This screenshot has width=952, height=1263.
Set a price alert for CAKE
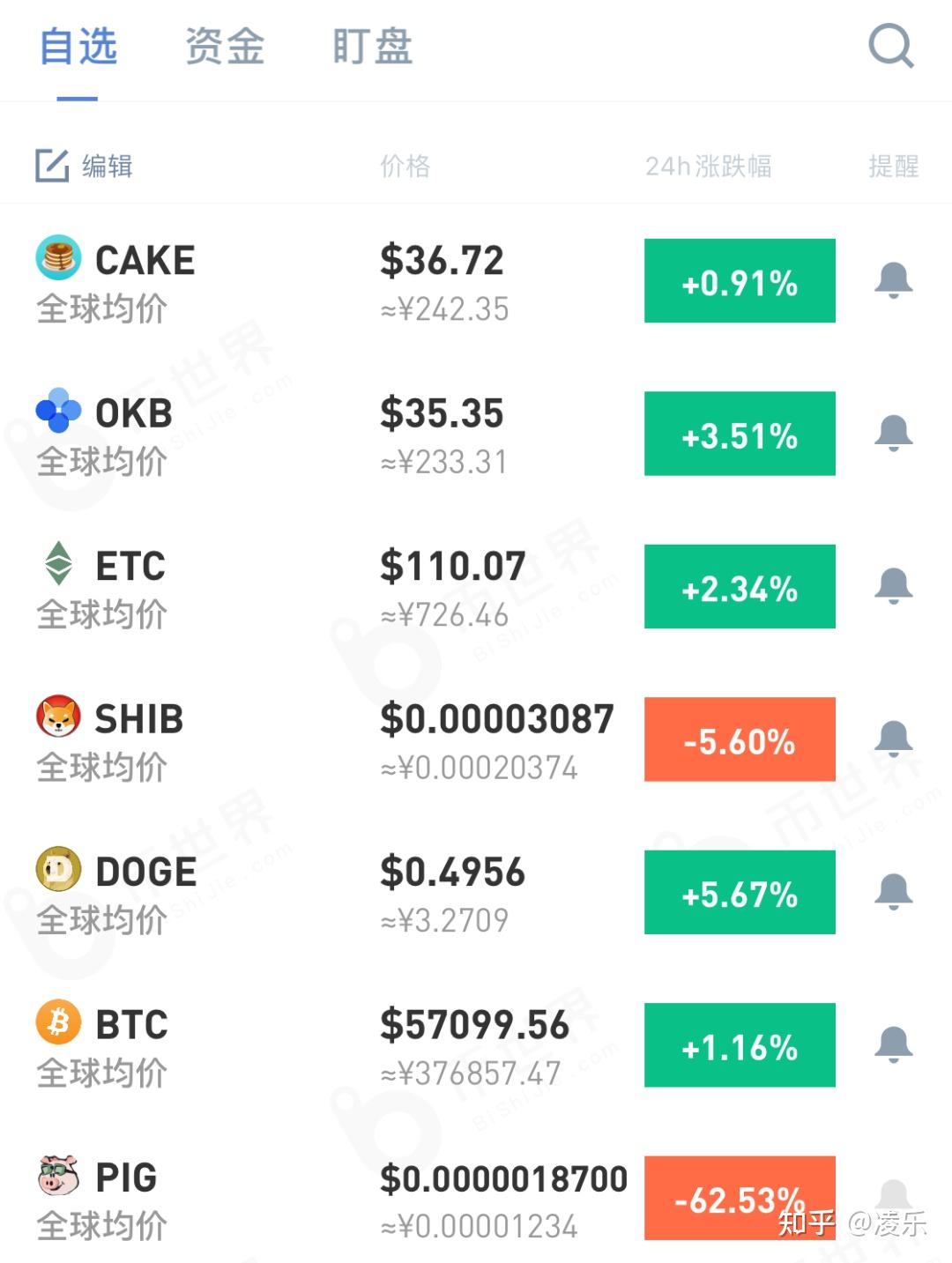click(893, 280)
